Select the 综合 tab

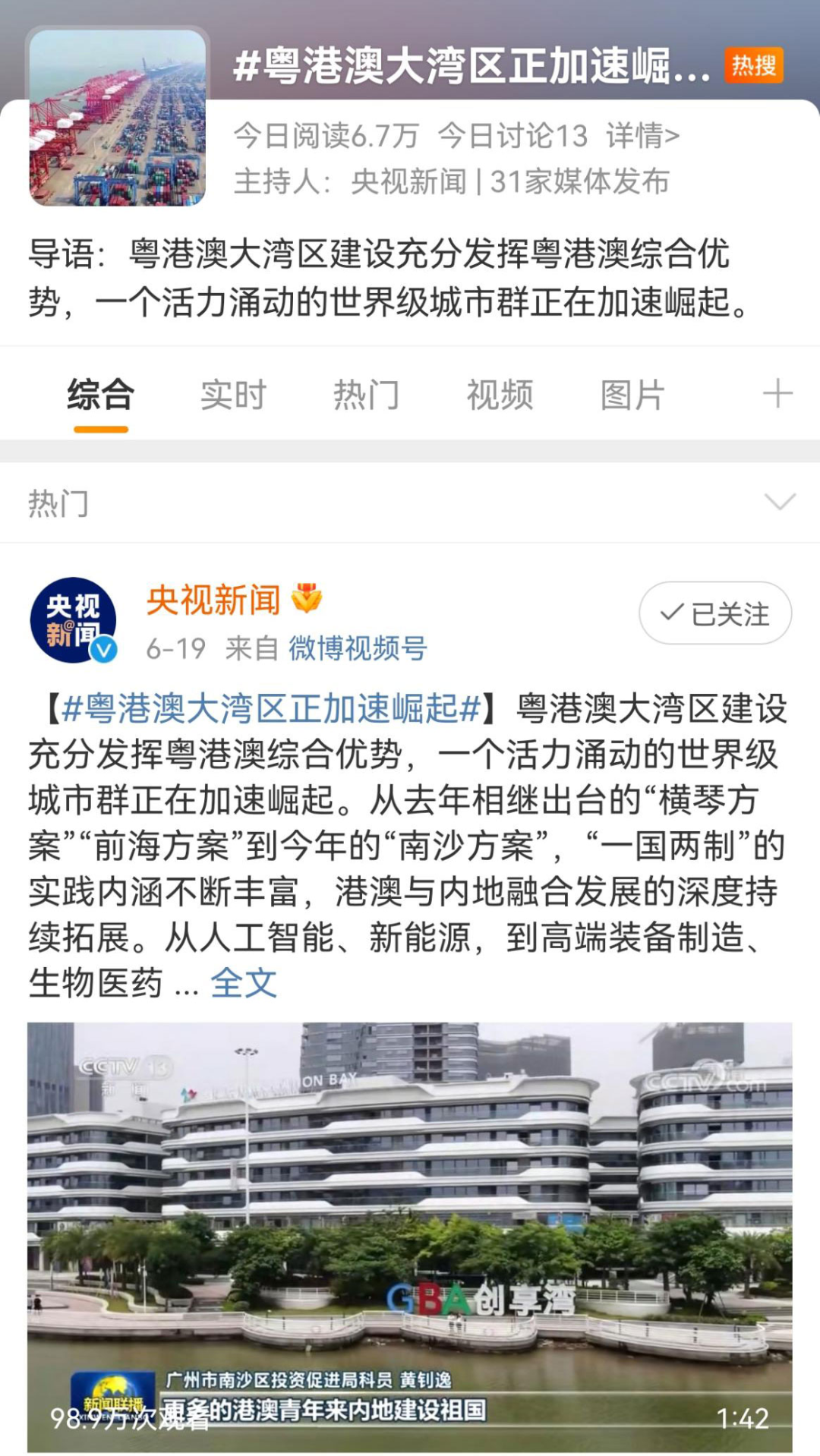click(x=101, y=395)
